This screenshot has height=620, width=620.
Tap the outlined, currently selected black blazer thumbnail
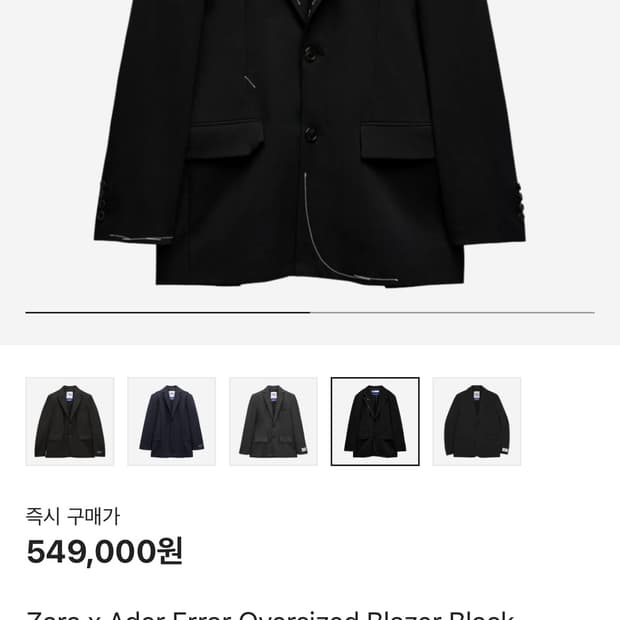[x=375, y=421]
